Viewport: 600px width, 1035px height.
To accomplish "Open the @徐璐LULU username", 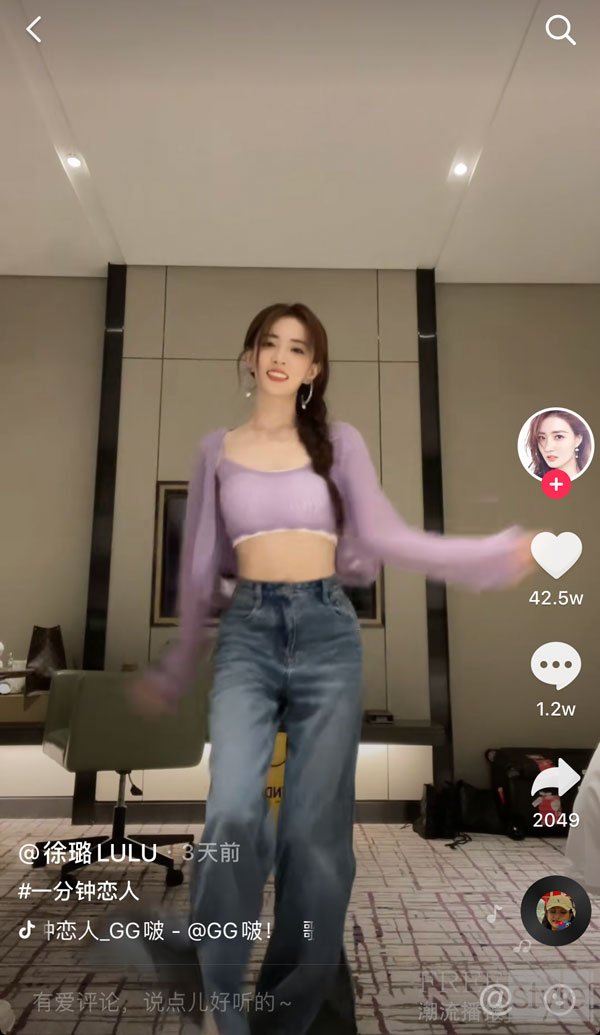I will [88, 853].
